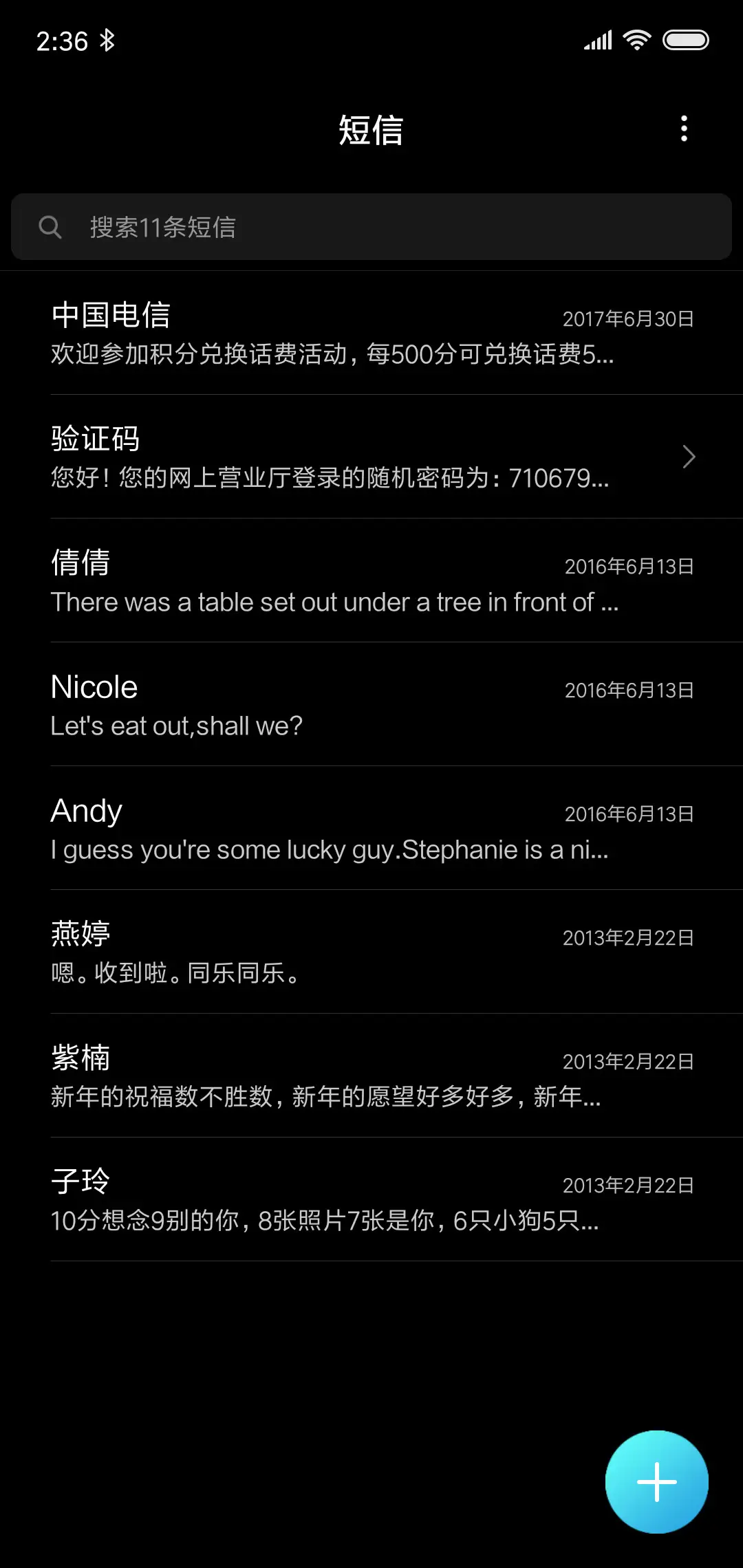Image resolution: width=743 pixels, height=1568 pixels.
Task: Check the Bluetooth status icon
Action: pyautogui.click(x=107, y=39)
